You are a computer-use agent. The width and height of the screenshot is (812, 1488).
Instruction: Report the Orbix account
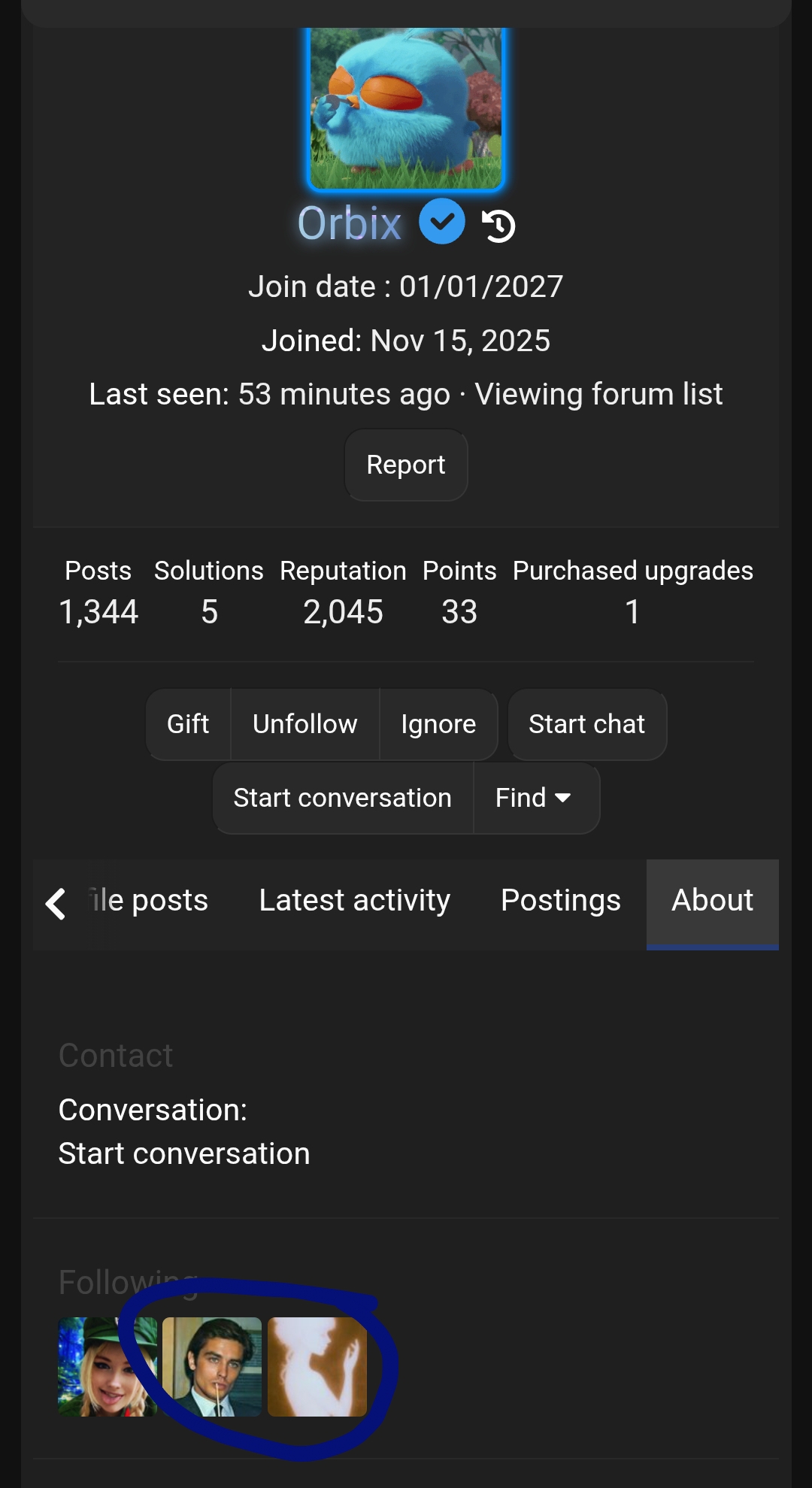pos(405,465)
